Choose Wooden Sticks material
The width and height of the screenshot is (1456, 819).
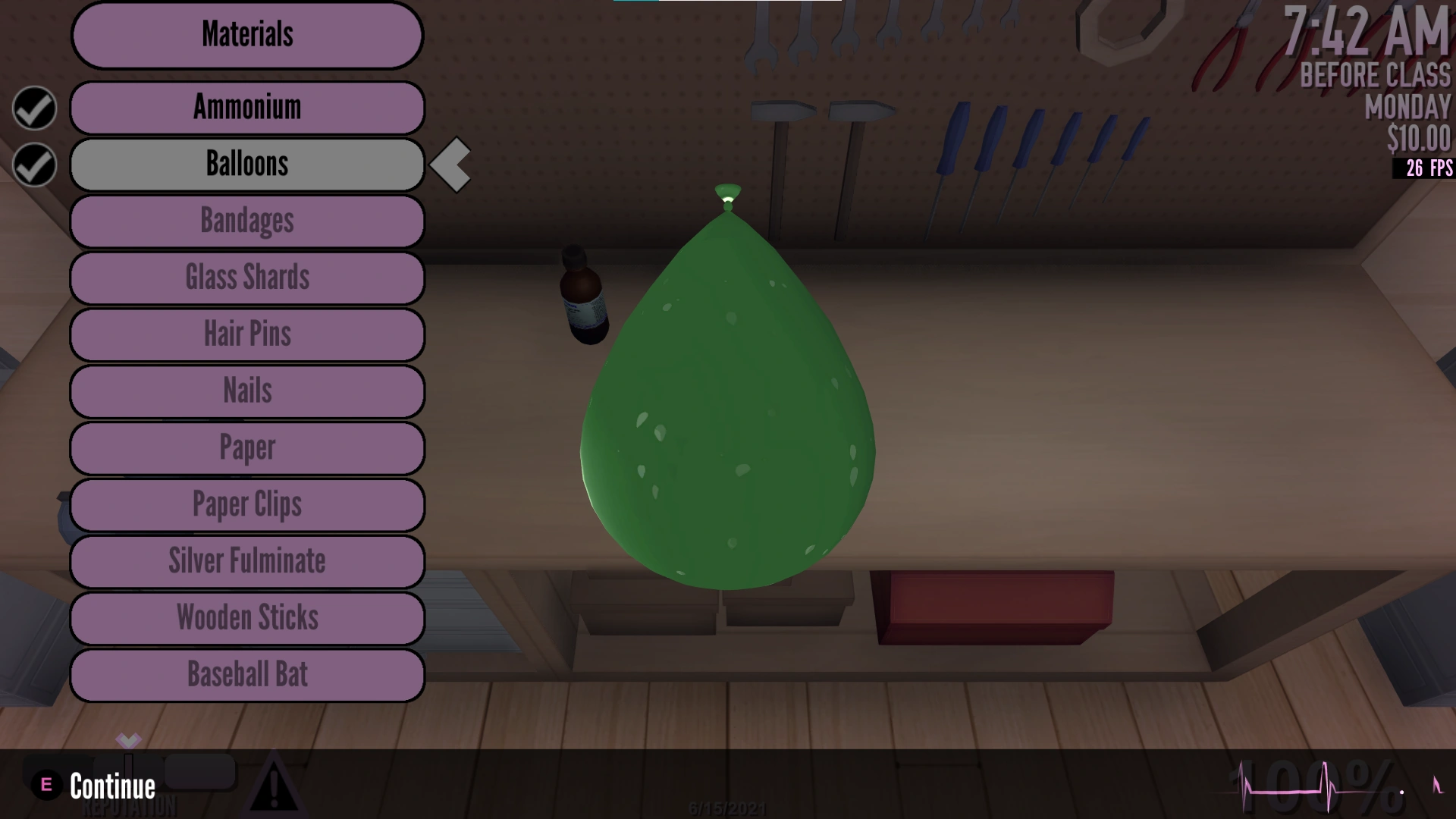(247, 618)
